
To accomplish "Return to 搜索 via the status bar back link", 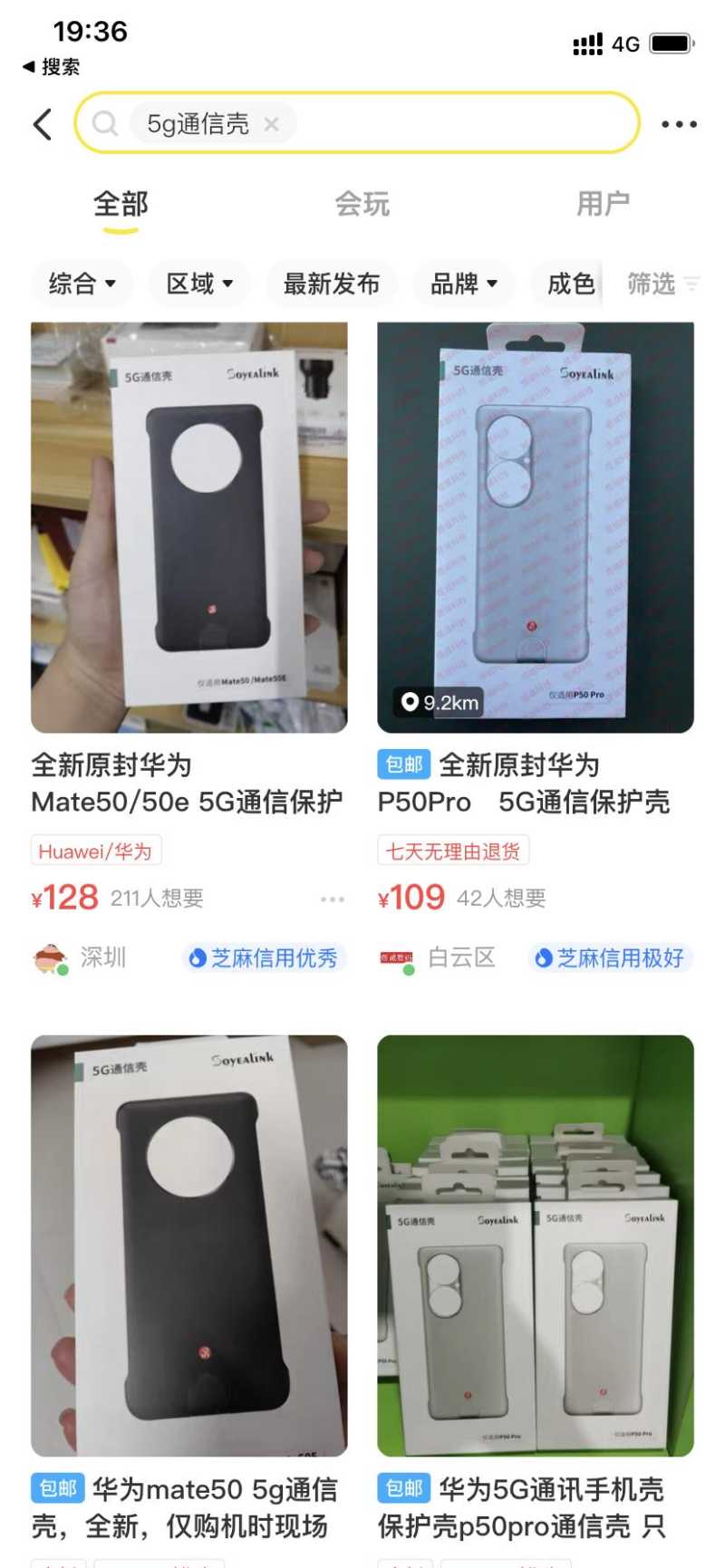I will coord(52,67).
